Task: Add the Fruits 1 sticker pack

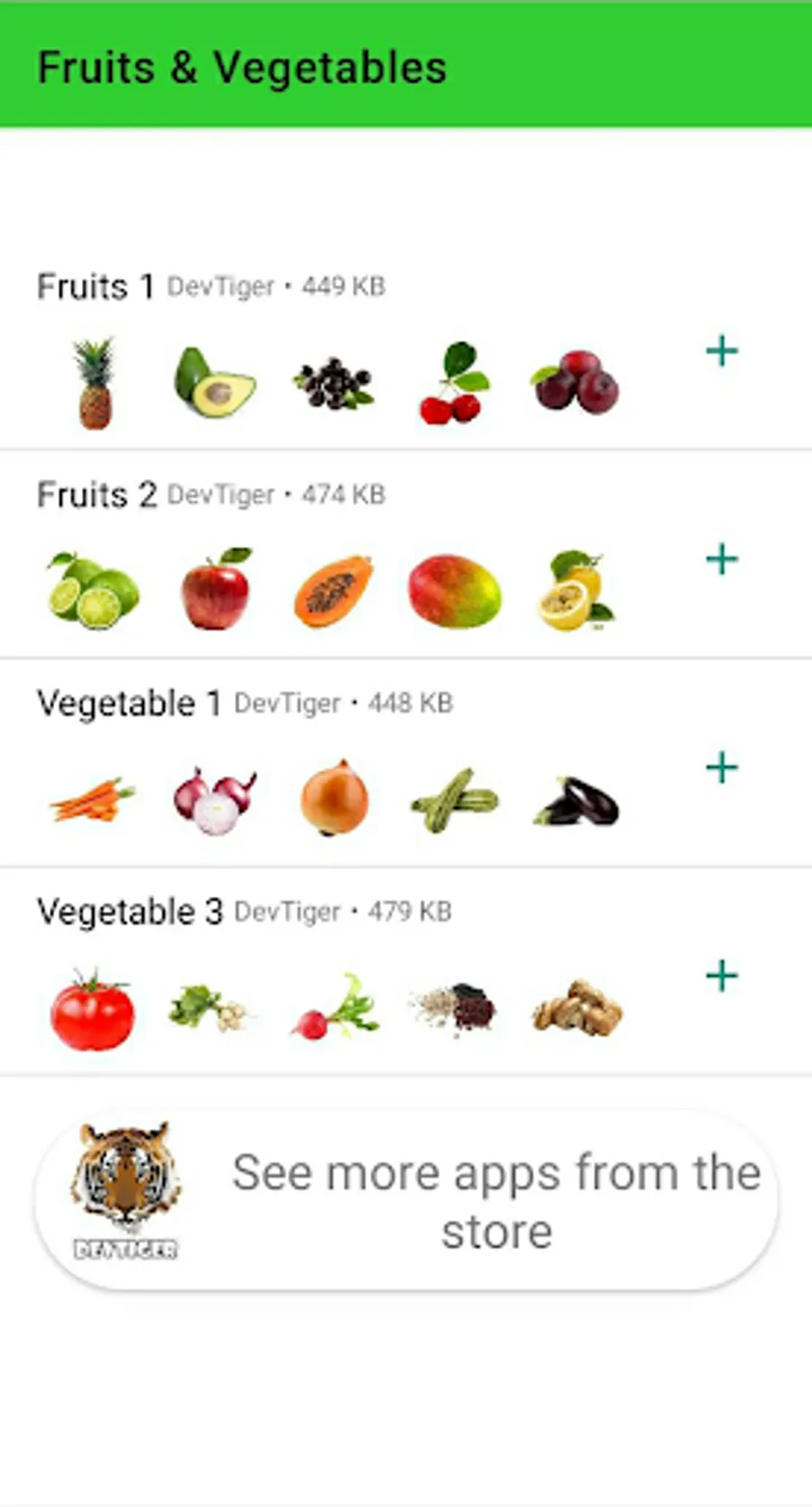Action: (721, 351)
